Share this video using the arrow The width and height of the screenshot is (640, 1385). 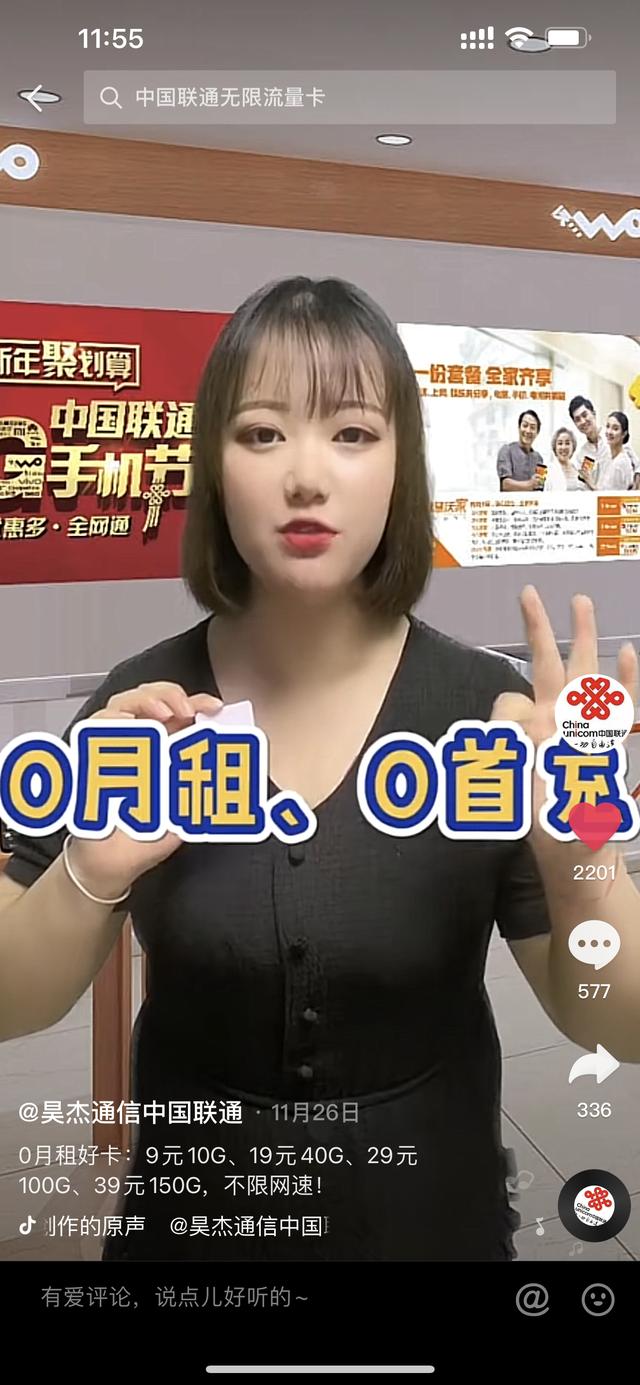click(594, 1065)
